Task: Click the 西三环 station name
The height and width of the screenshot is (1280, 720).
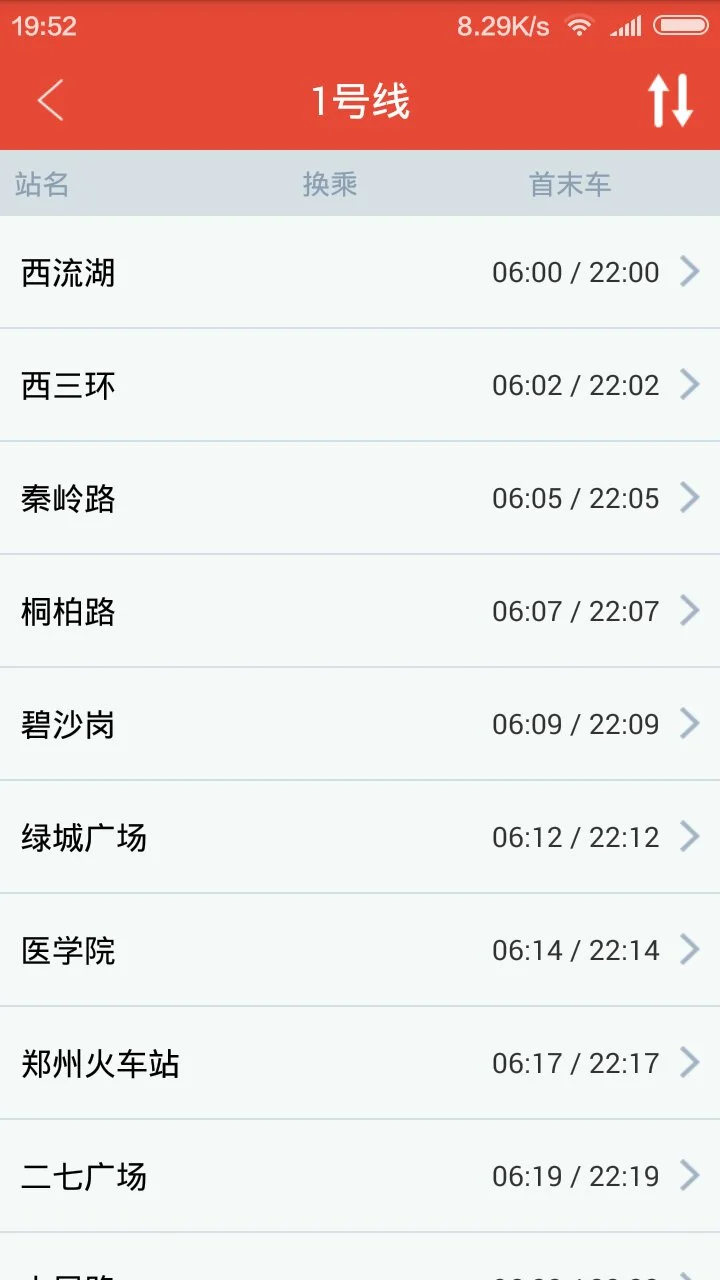Action: [x=68, y=384]
